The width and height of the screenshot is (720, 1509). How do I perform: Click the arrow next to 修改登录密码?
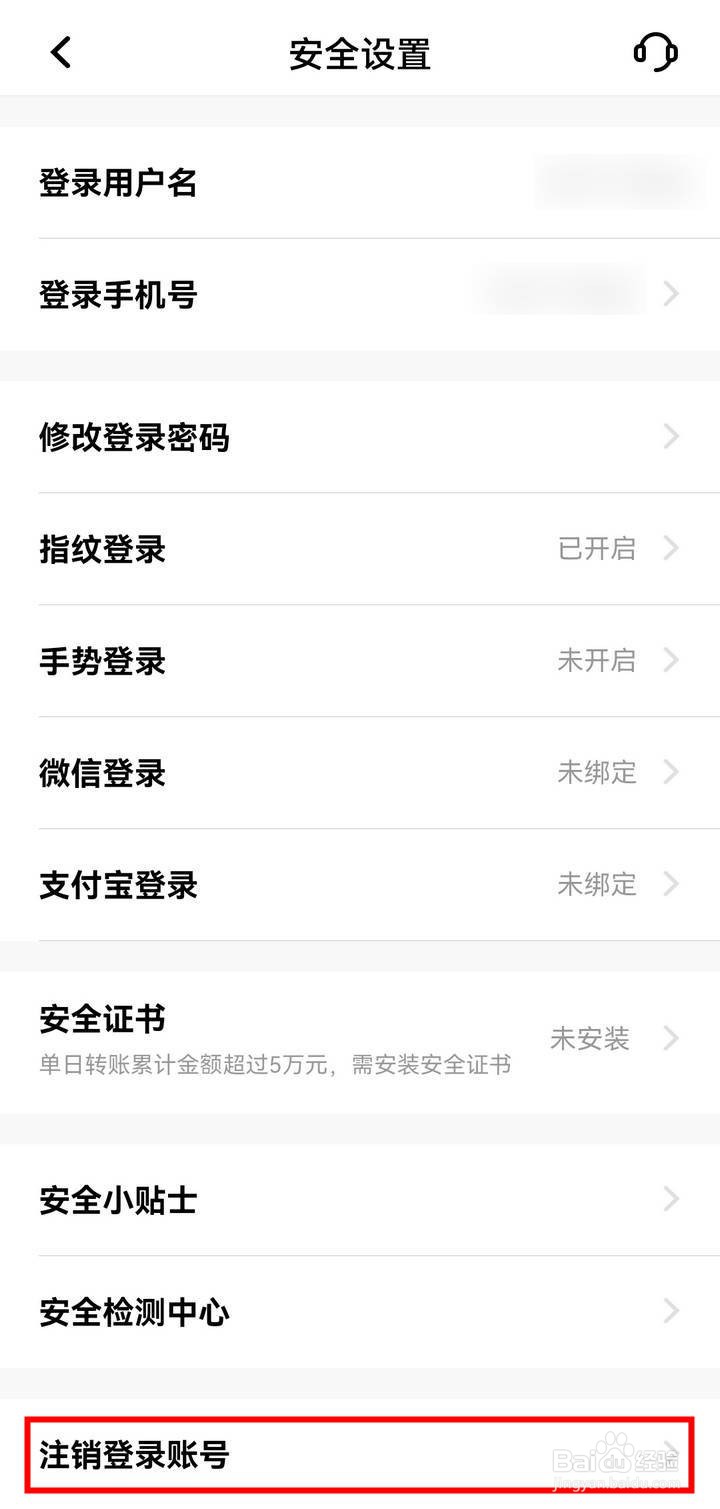click(x=672, y=437)
